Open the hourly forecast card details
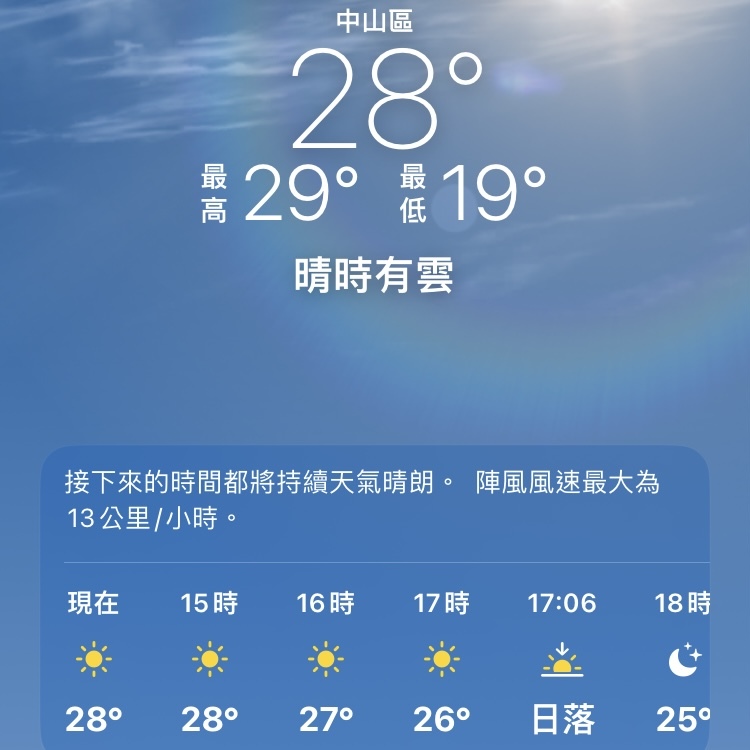Image resolution: width=750 pixels, height=750 pixels. point(375,598)
